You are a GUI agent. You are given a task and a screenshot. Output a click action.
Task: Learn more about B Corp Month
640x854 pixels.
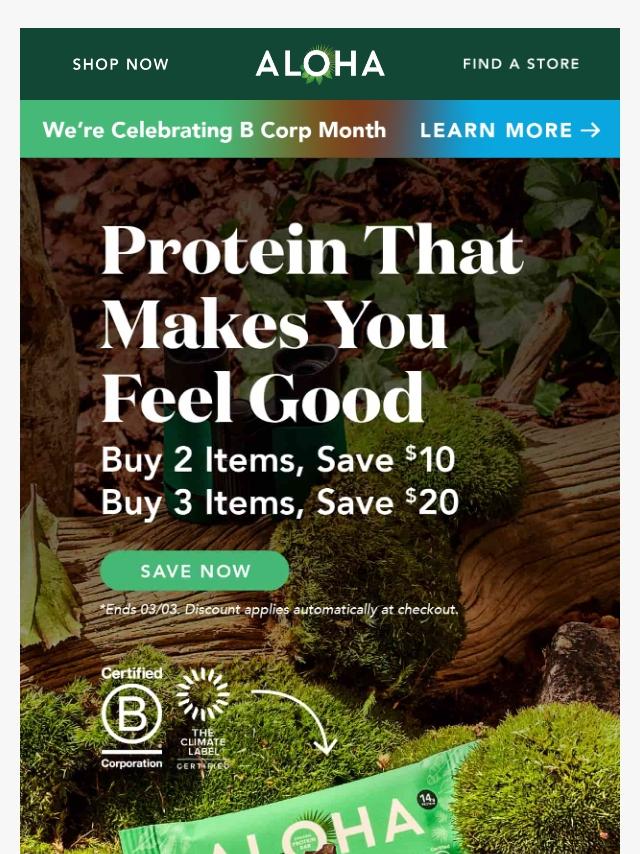(x=510, y=130)
